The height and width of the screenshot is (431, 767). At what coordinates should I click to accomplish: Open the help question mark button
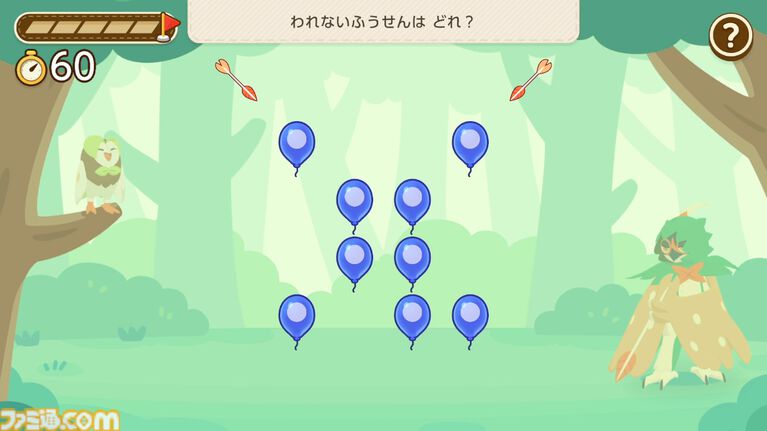coord(731,36)
